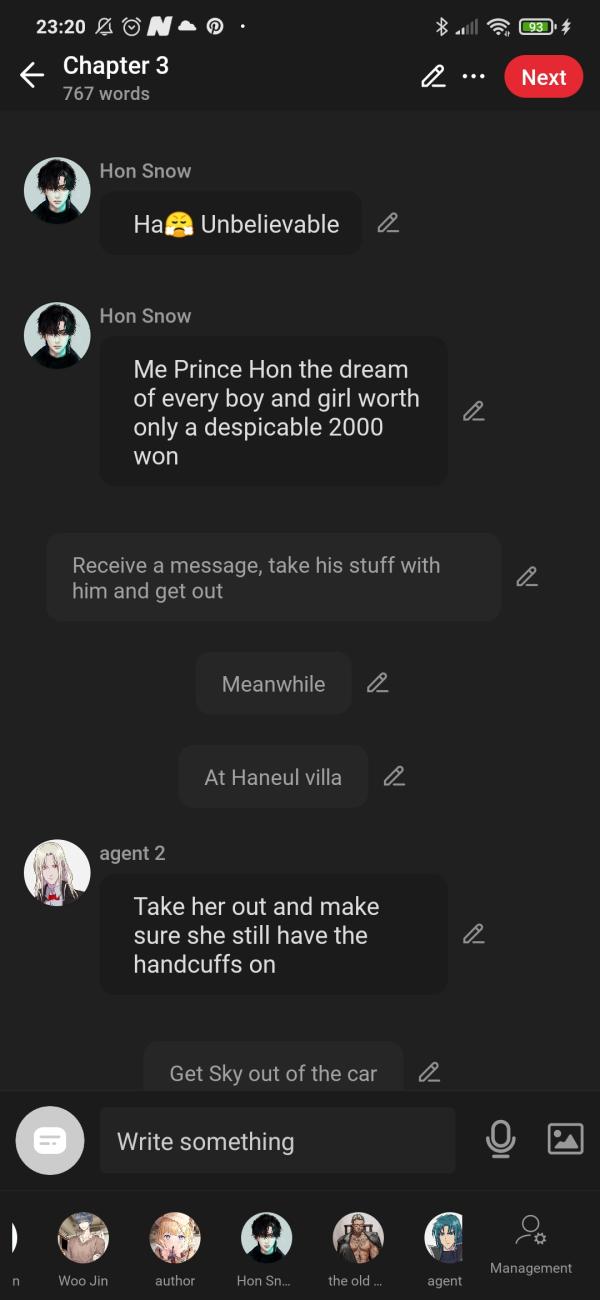
Task: Edit the "Ha Unbelievable" message
Action: click(x=388, y=224)
